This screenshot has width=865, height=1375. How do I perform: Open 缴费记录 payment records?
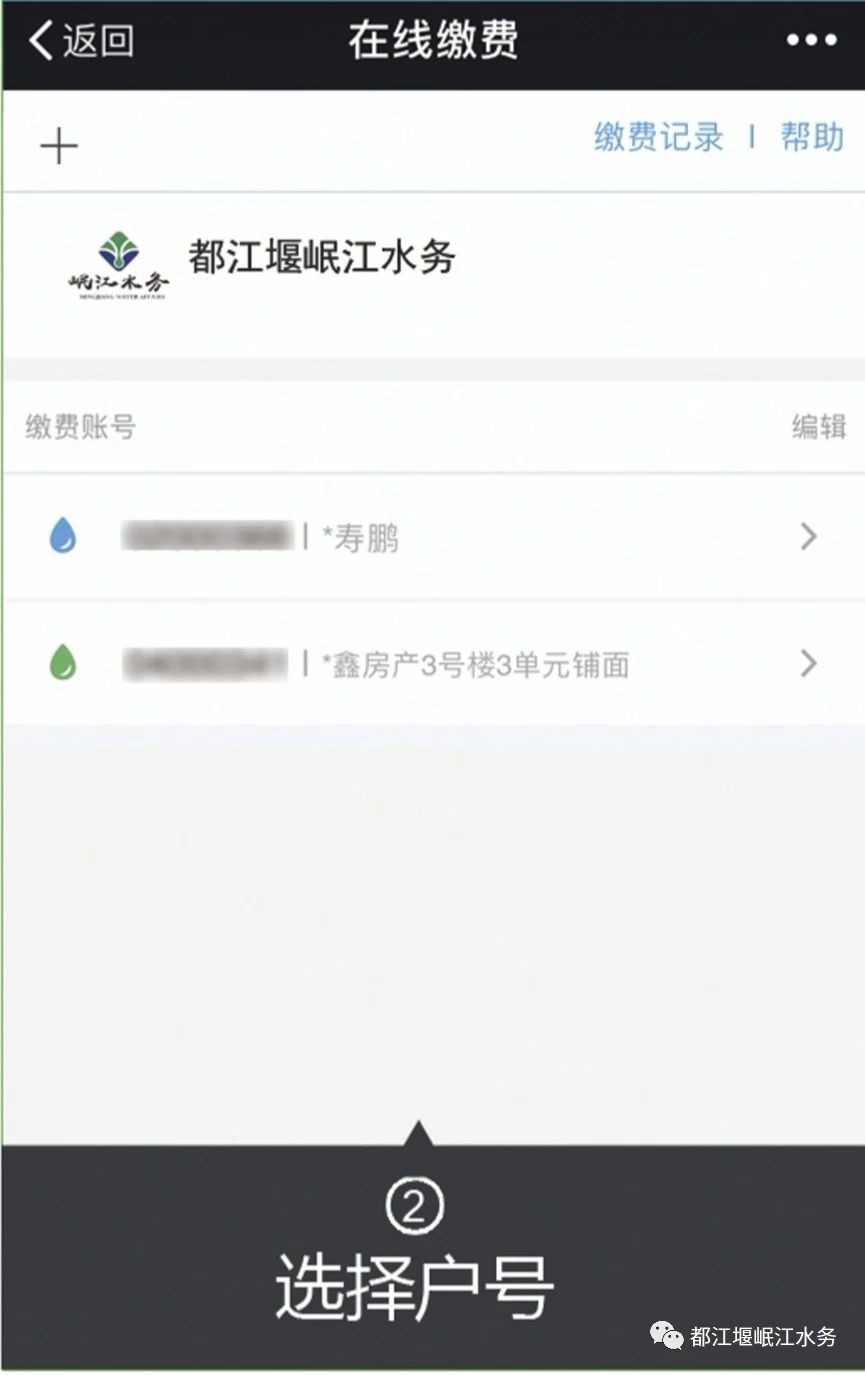[658, 137]
